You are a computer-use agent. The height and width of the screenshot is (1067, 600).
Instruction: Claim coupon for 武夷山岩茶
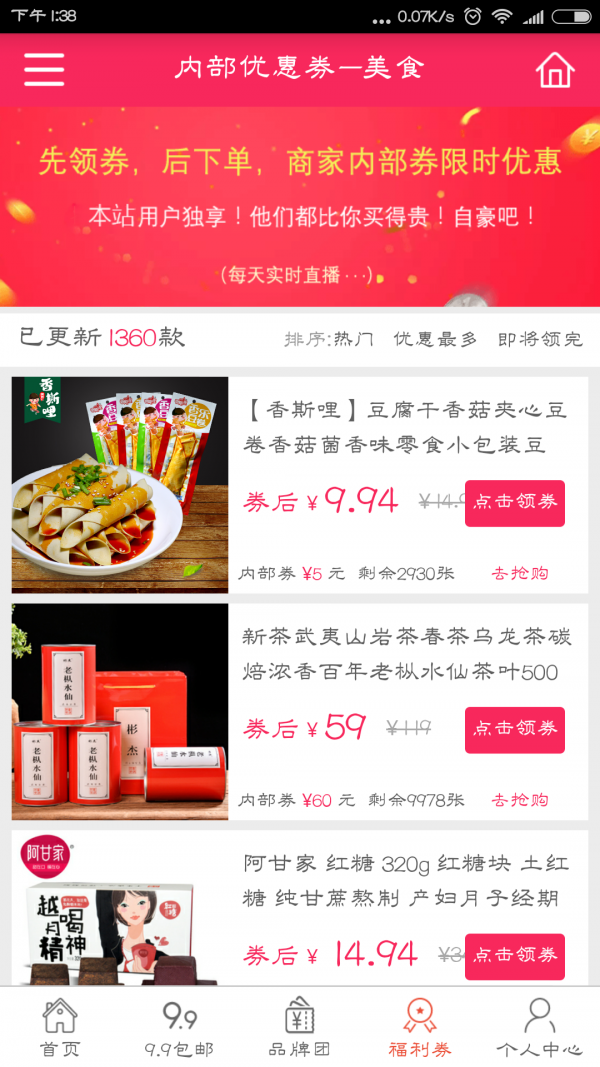[x=514, y=730]
